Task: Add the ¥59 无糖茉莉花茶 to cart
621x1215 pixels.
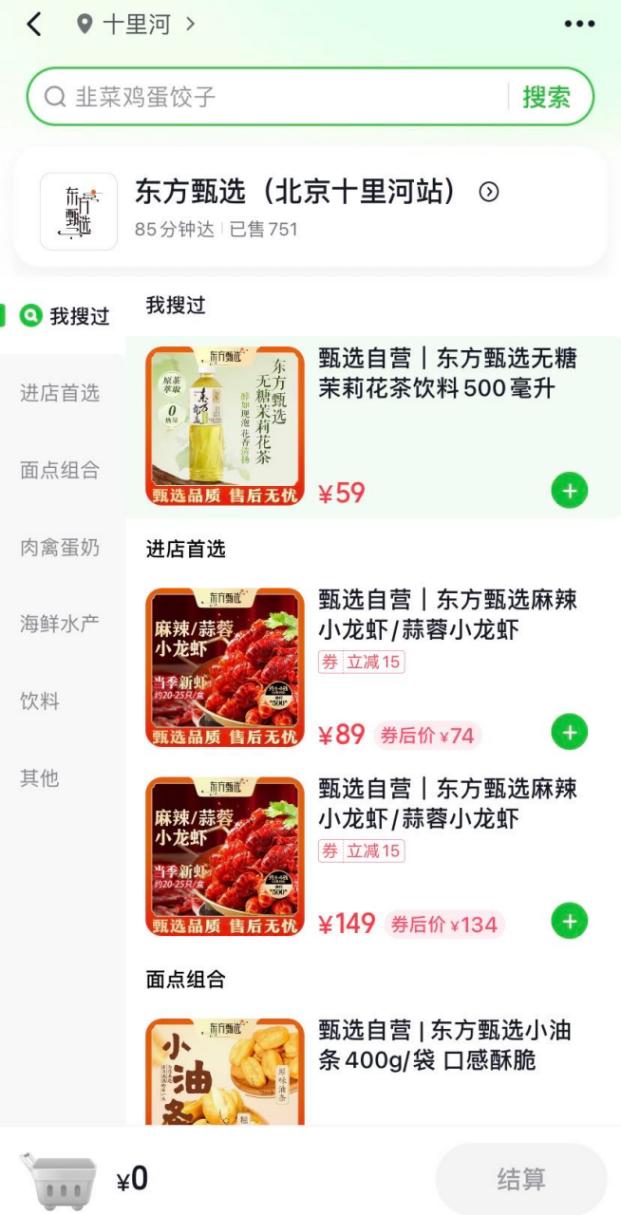Action: [x=569, y=491]
